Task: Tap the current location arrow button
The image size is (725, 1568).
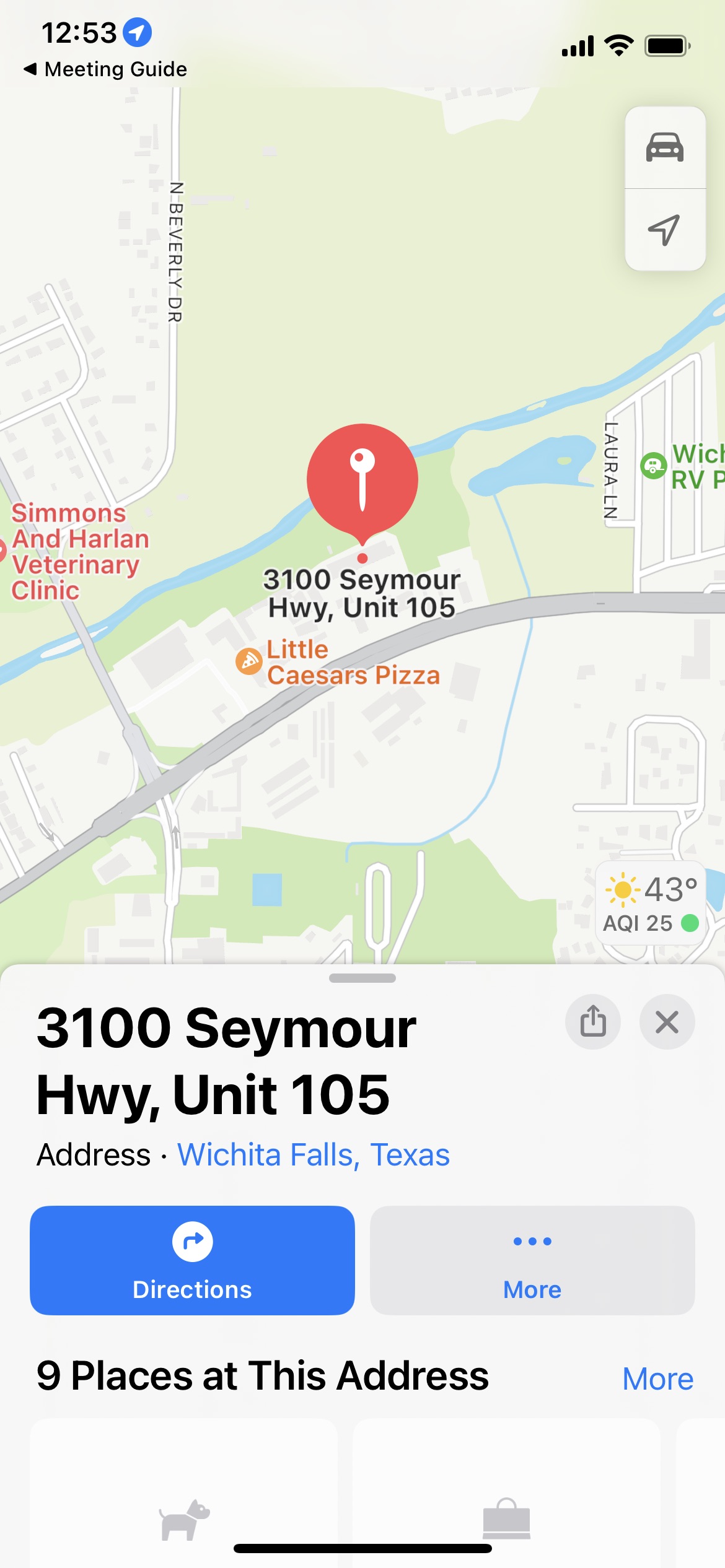Action: point(665,230)
